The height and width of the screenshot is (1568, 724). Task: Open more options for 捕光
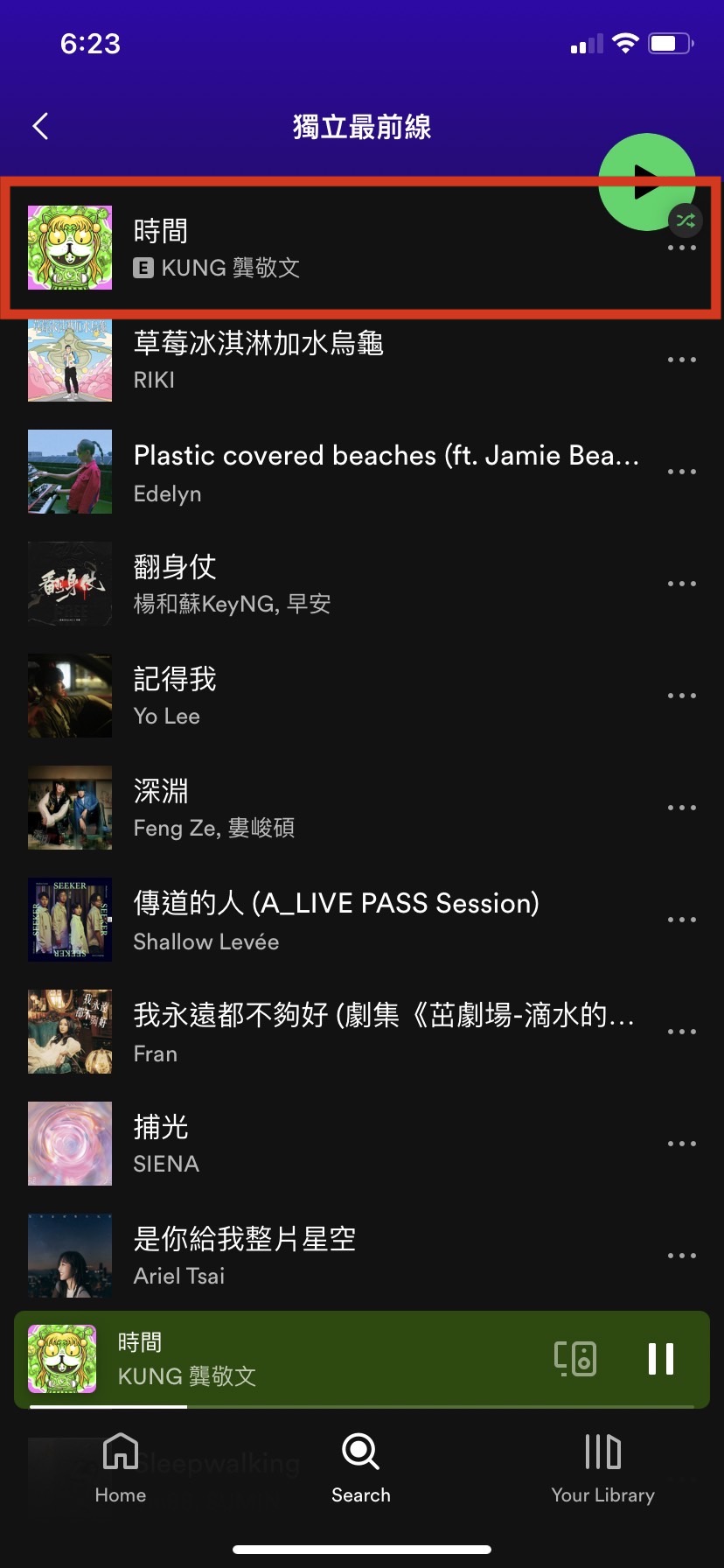[x=681, y=1144]
